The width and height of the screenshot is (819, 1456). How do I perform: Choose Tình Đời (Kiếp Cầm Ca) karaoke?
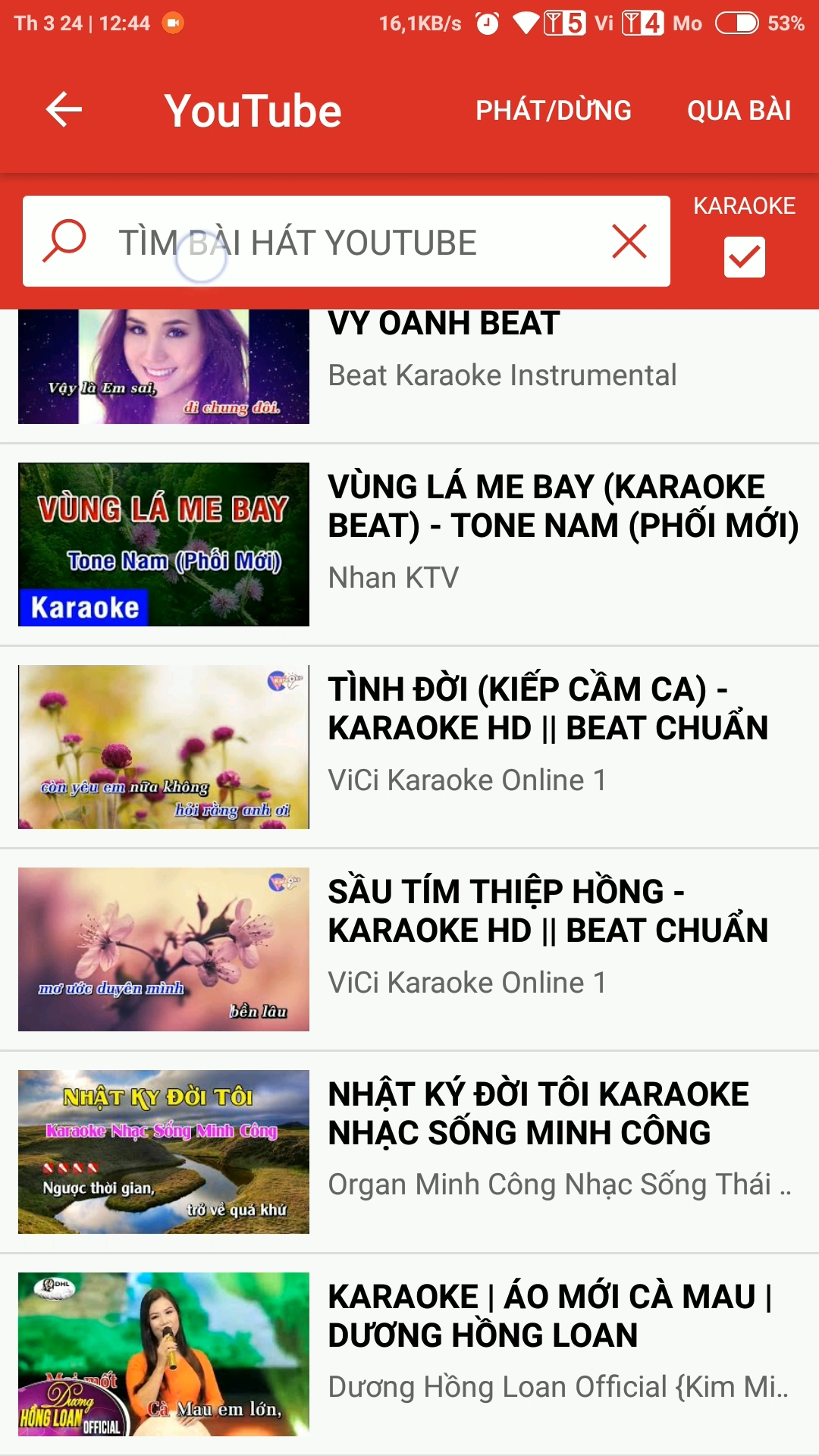point(409,747)
